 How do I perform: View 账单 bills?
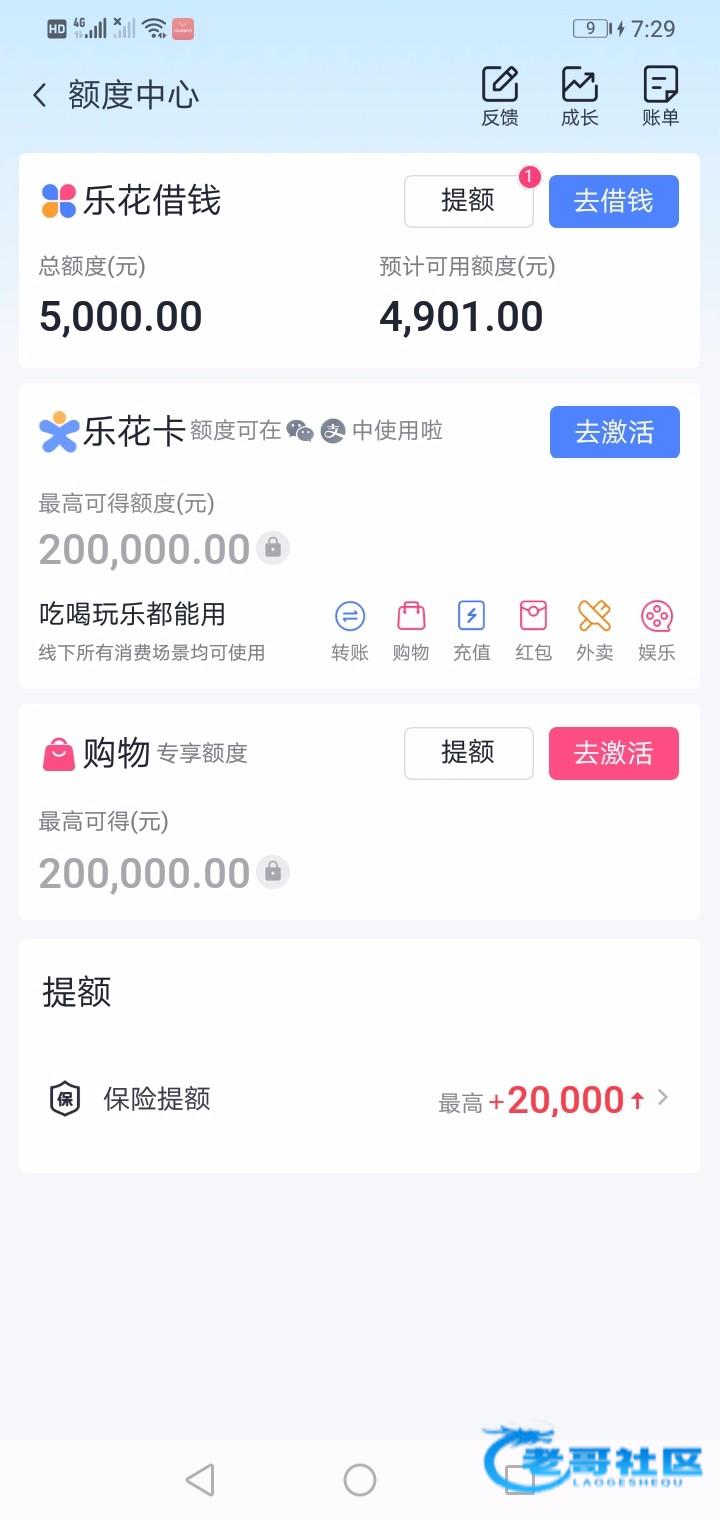click(x=660, y=96)
